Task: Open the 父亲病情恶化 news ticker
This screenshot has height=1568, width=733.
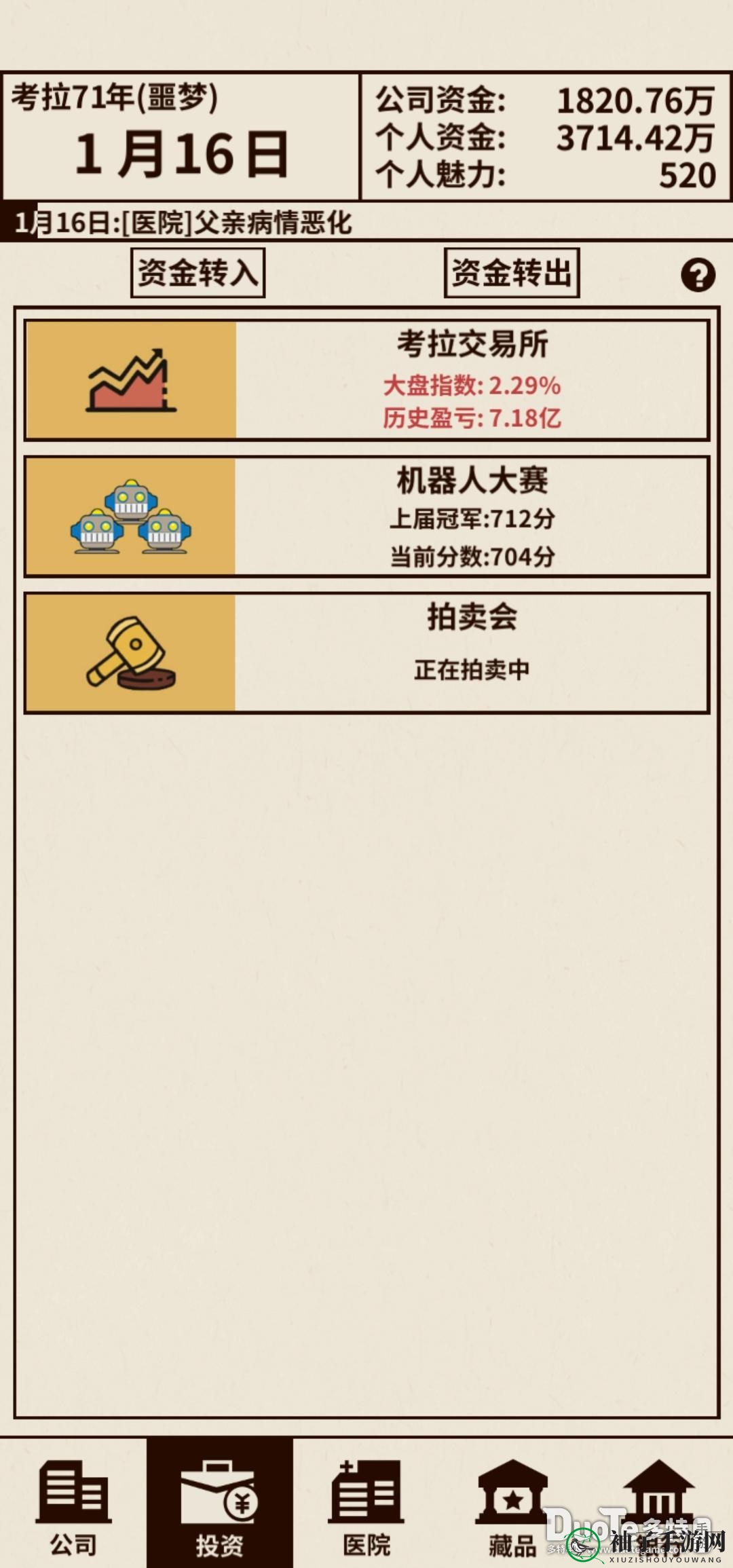Action: [x=183, y=223]
